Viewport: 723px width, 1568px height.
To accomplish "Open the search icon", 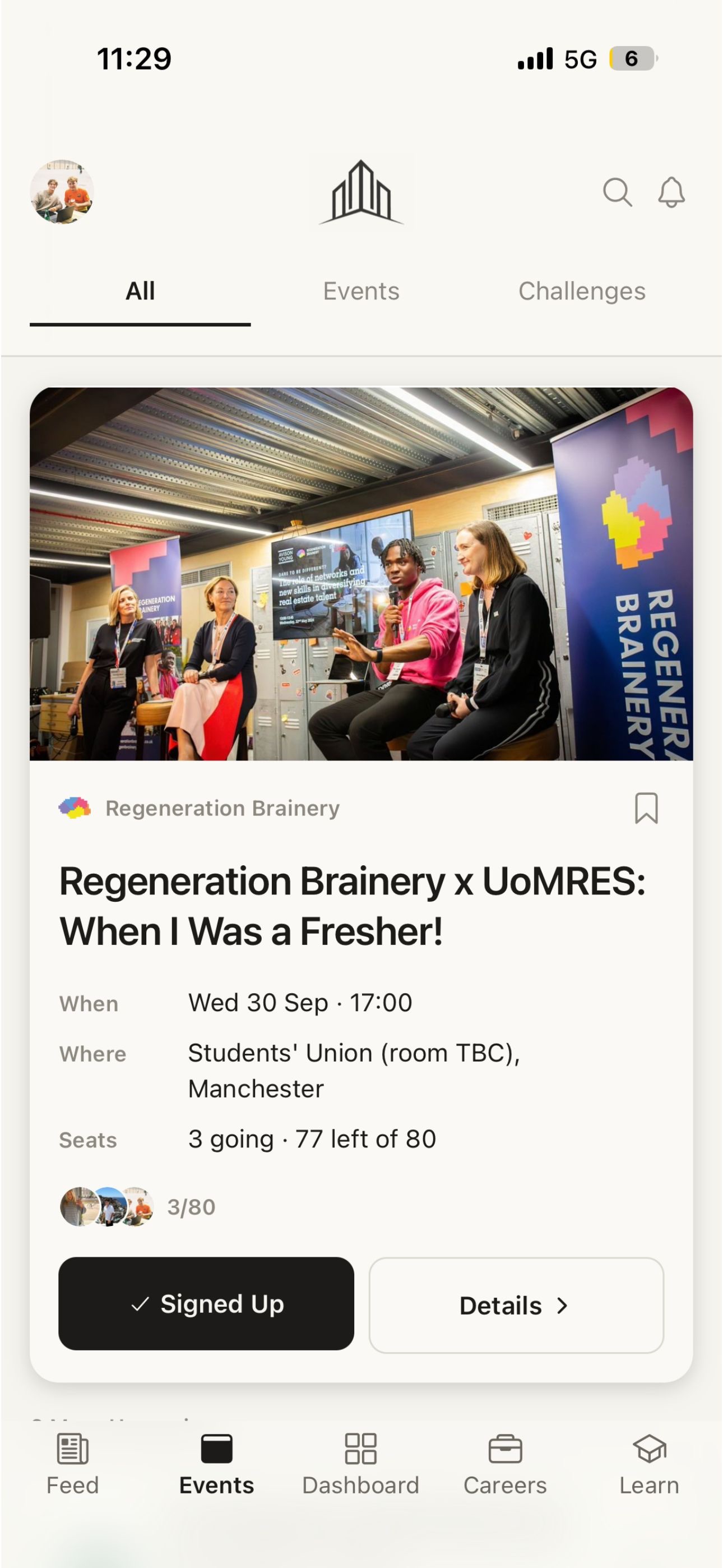I will coord(617,192).
